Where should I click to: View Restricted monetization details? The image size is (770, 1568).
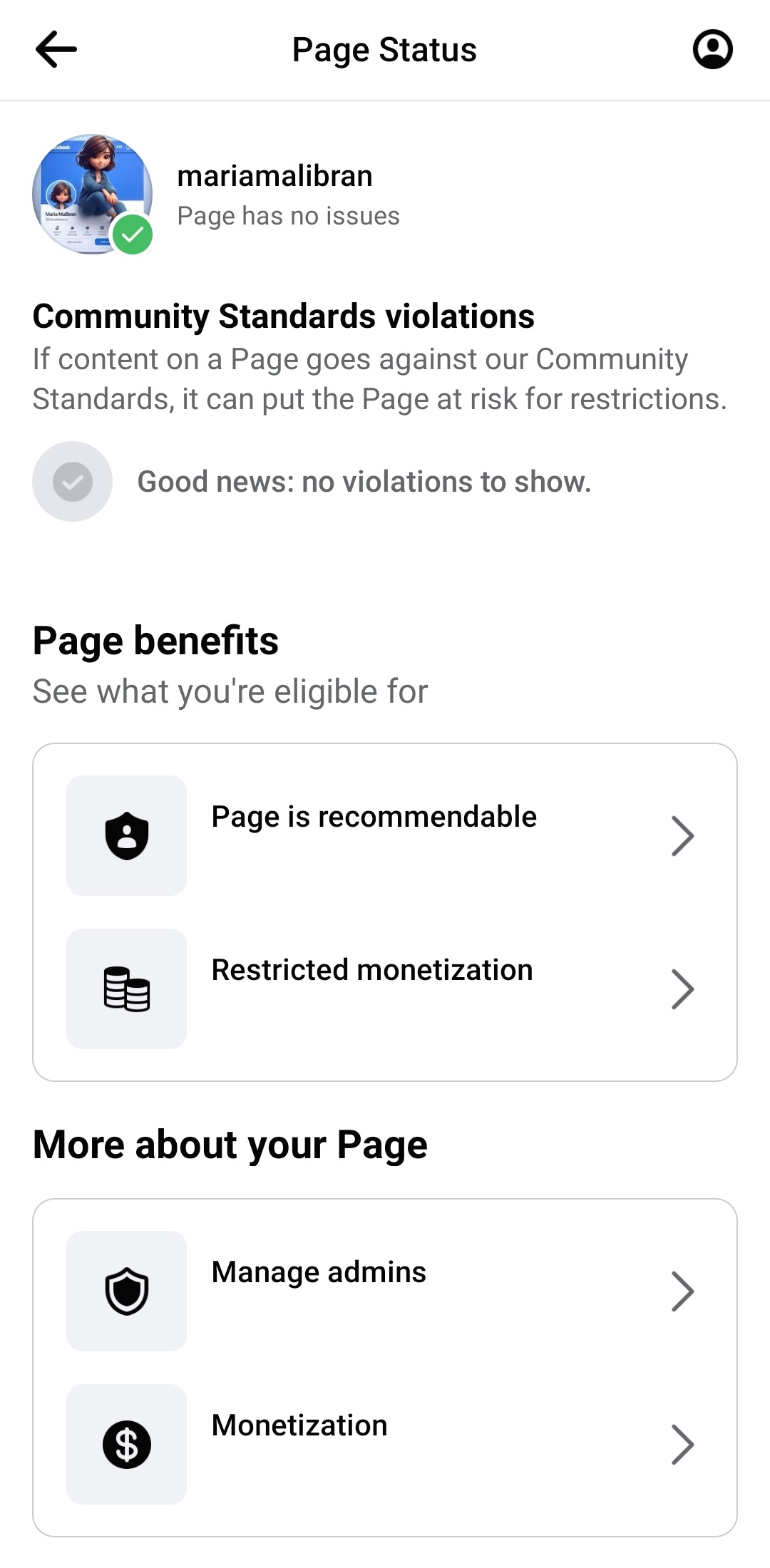tap(385, 989)
